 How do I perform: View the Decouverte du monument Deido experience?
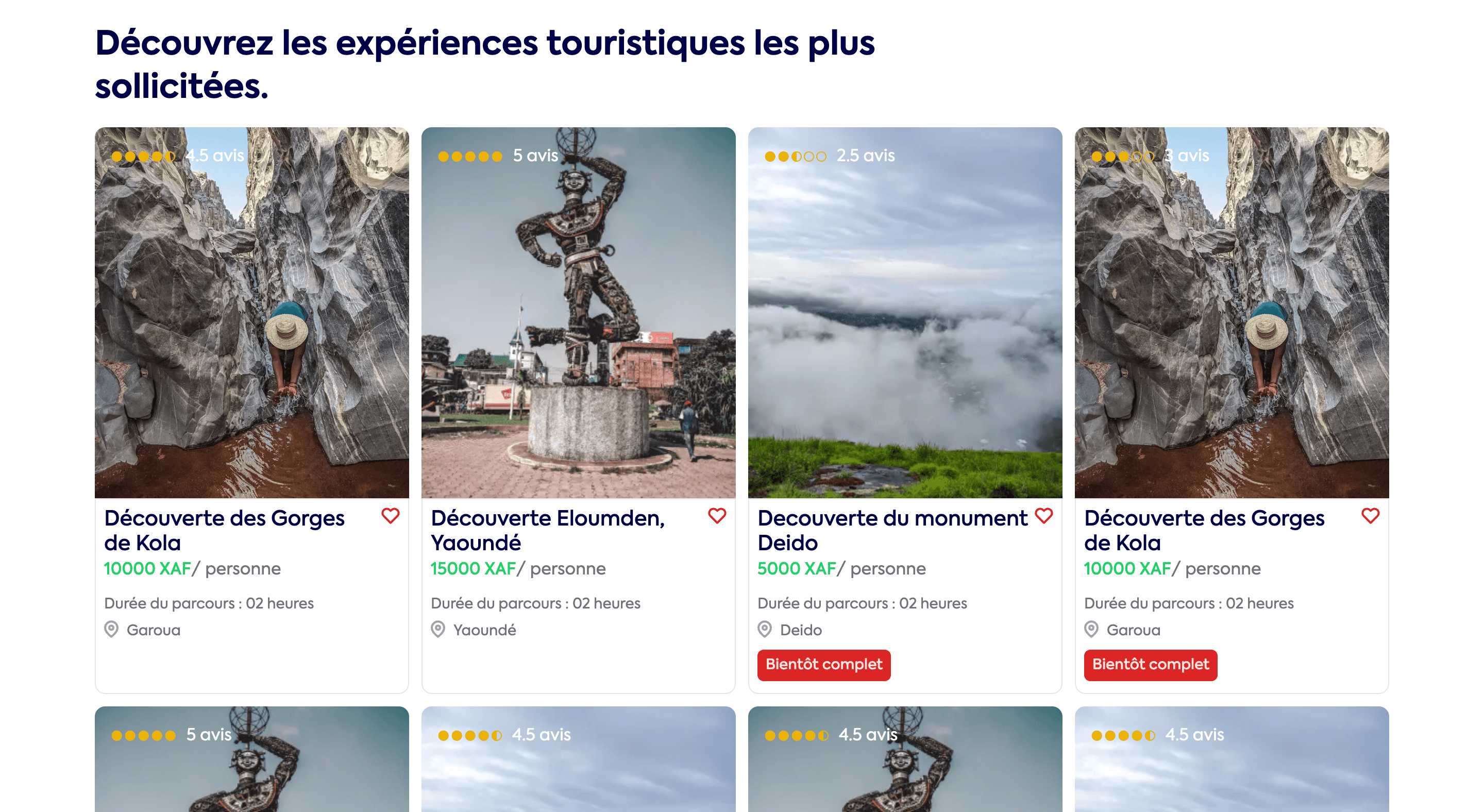892,530
